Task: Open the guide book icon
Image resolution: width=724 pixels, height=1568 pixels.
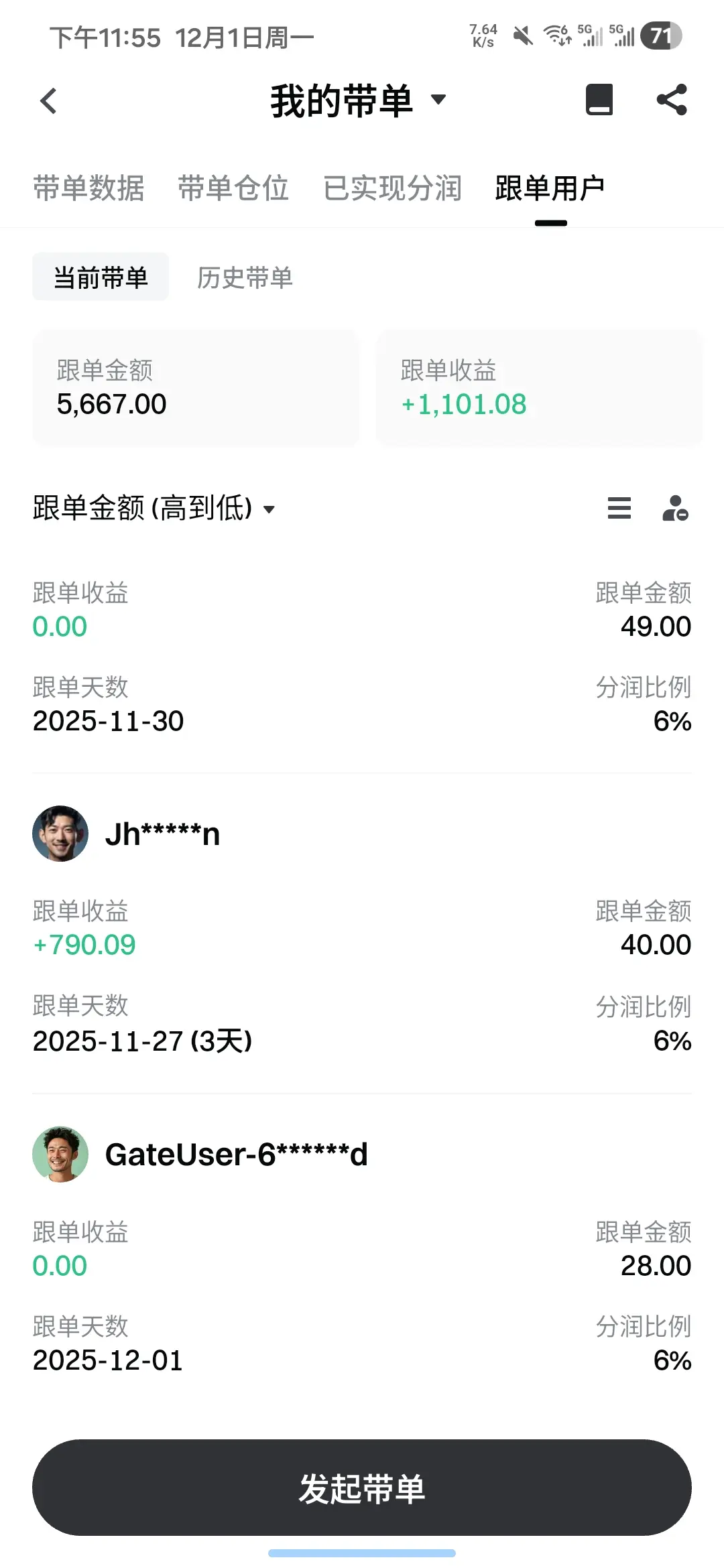Action: pyautogui.click(x=599, y=101)
